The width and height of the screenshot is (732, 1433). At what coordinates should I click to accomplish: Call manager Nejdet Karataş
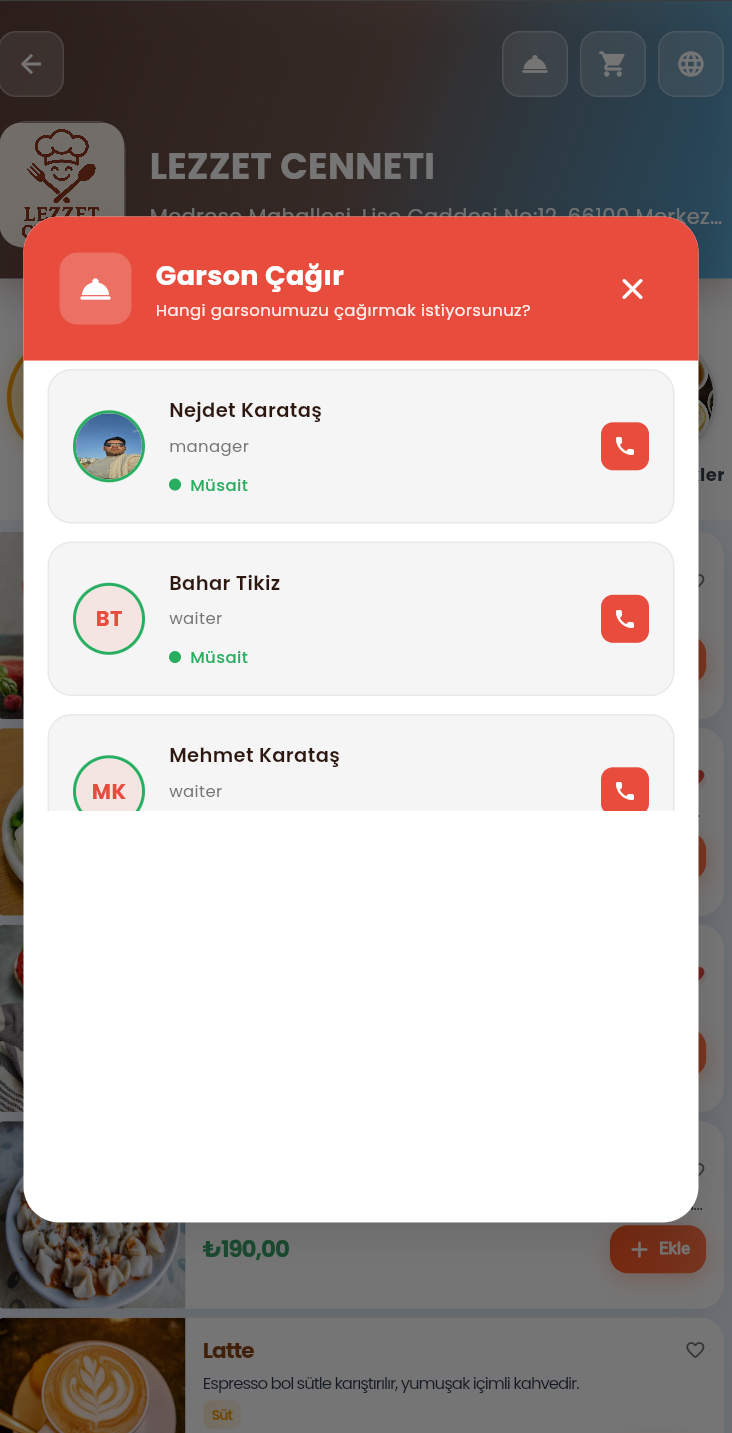pos(625,446)
